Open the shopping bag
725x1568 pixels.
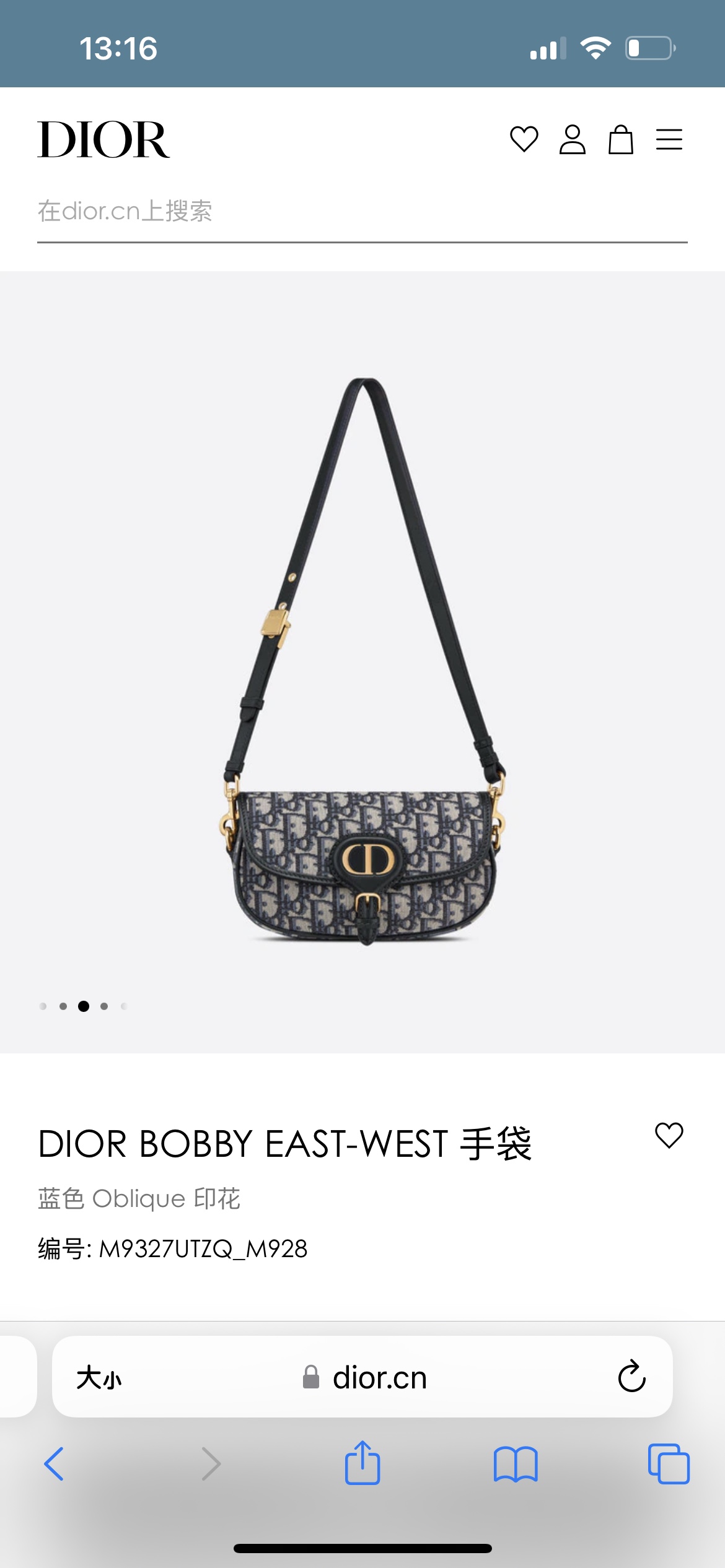[620, 139]
